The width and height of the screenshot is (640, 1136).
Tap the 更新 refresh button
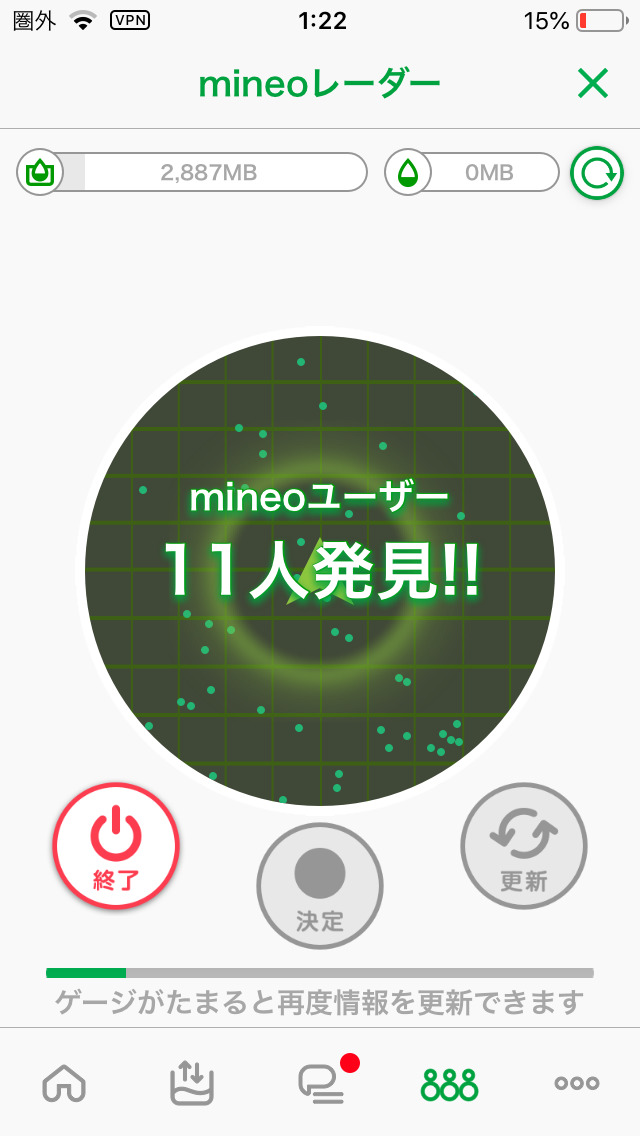pyautogui.click(x=524, y=845)
